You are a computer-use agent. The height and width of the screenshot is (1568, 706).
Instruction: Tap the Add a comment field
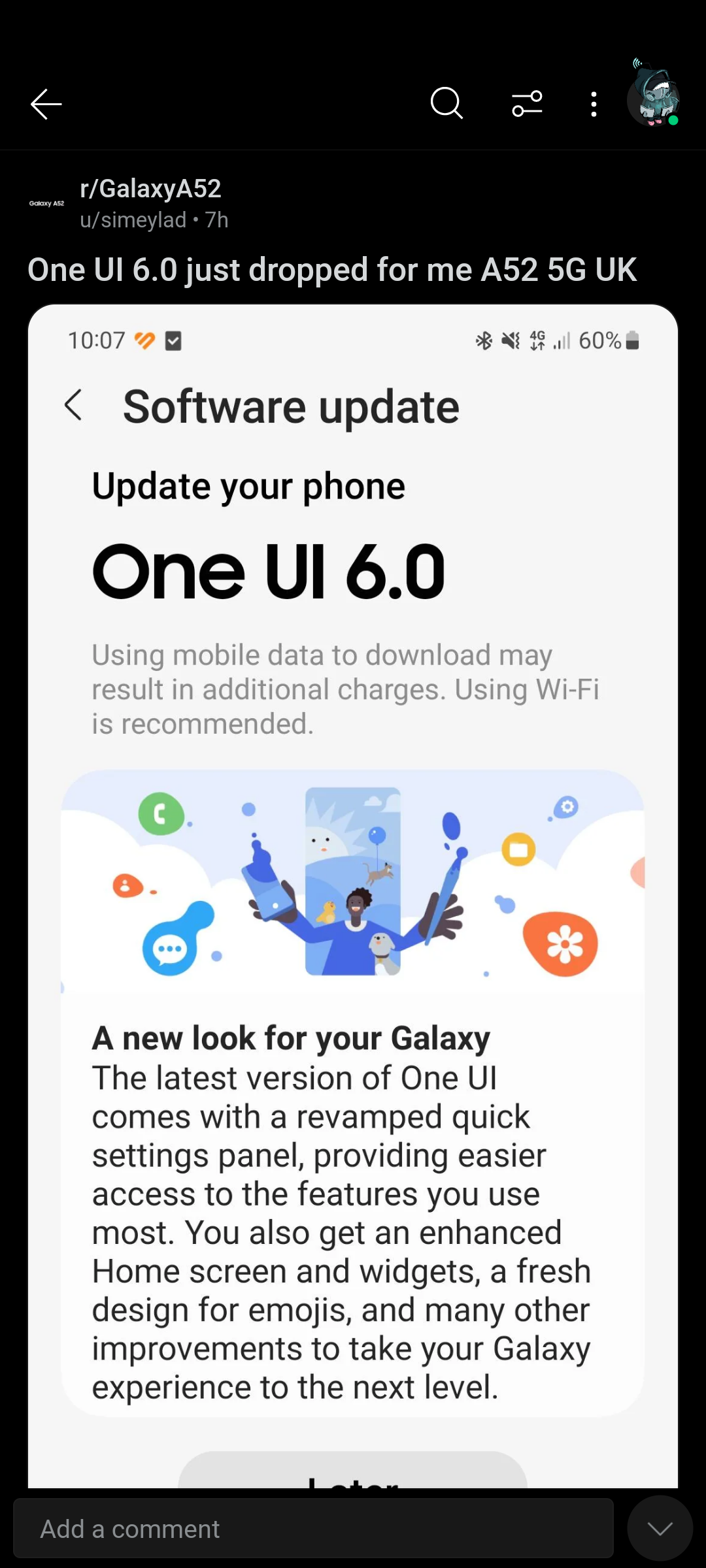click(314, 1529)
